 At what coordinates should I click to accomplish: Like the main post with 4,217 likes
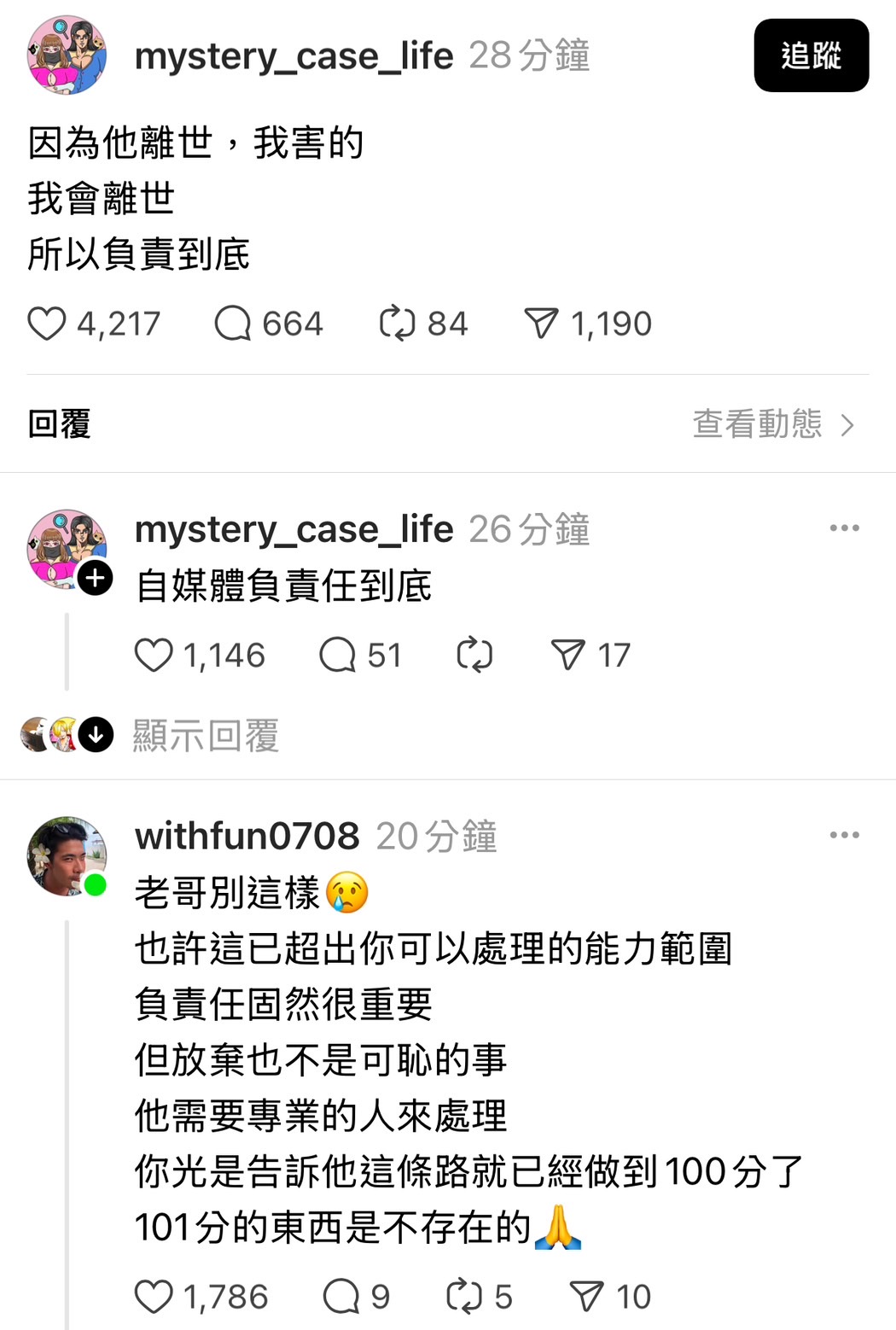click(47, 324)
